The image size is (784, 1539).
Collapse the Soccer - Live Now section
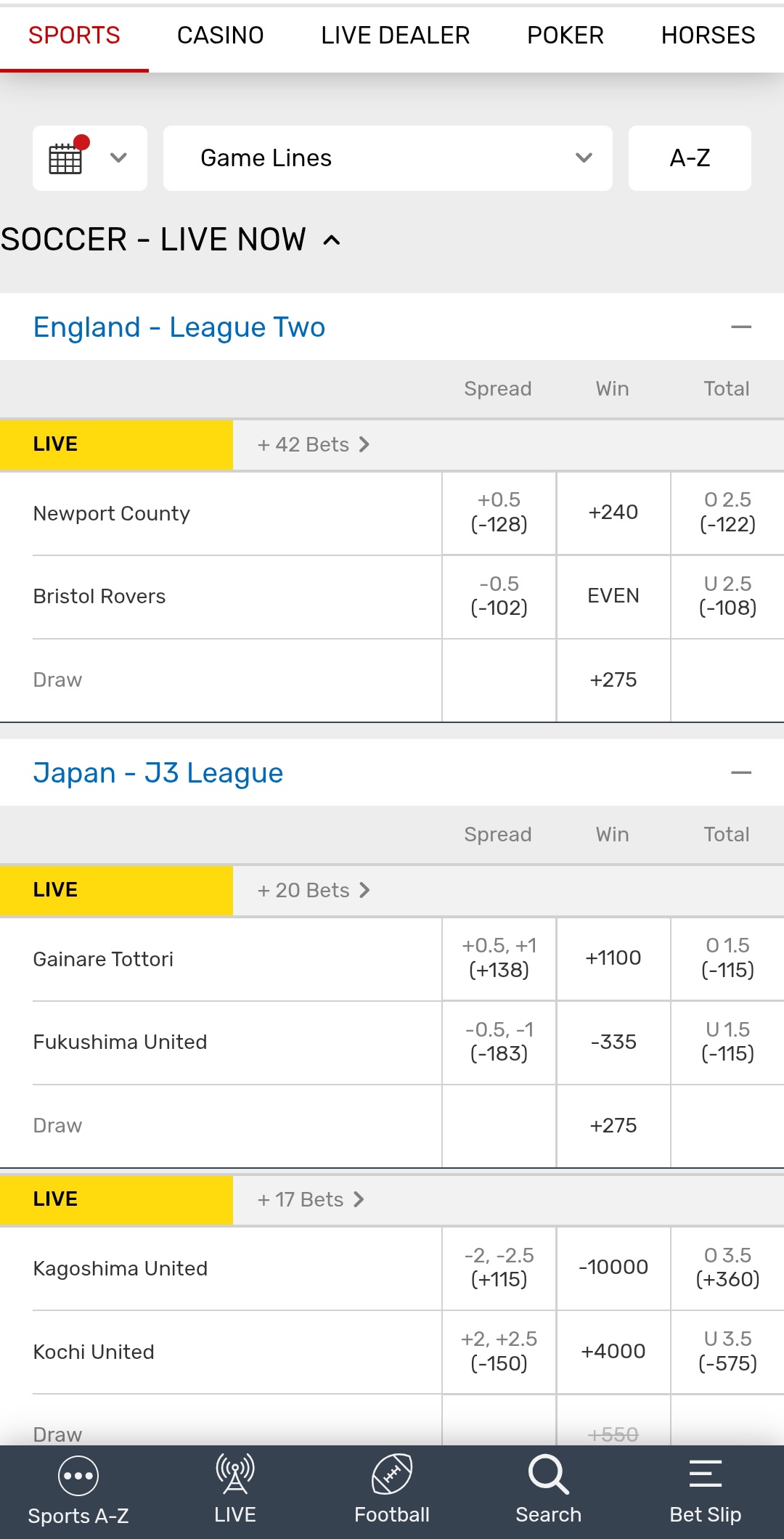(332, 240)
